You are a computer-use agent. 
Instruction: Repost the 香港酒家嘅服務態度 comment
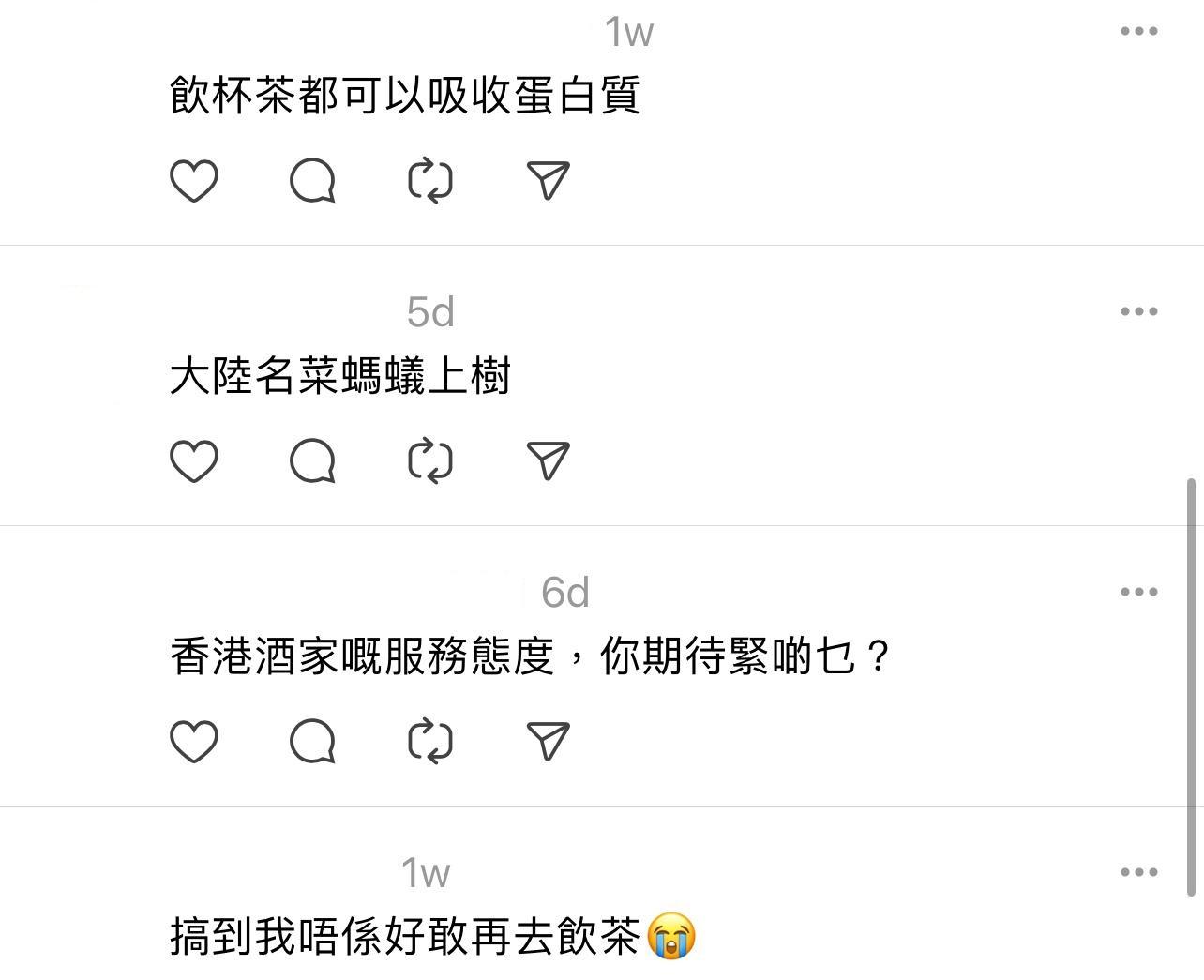click(x=430, y=741)
